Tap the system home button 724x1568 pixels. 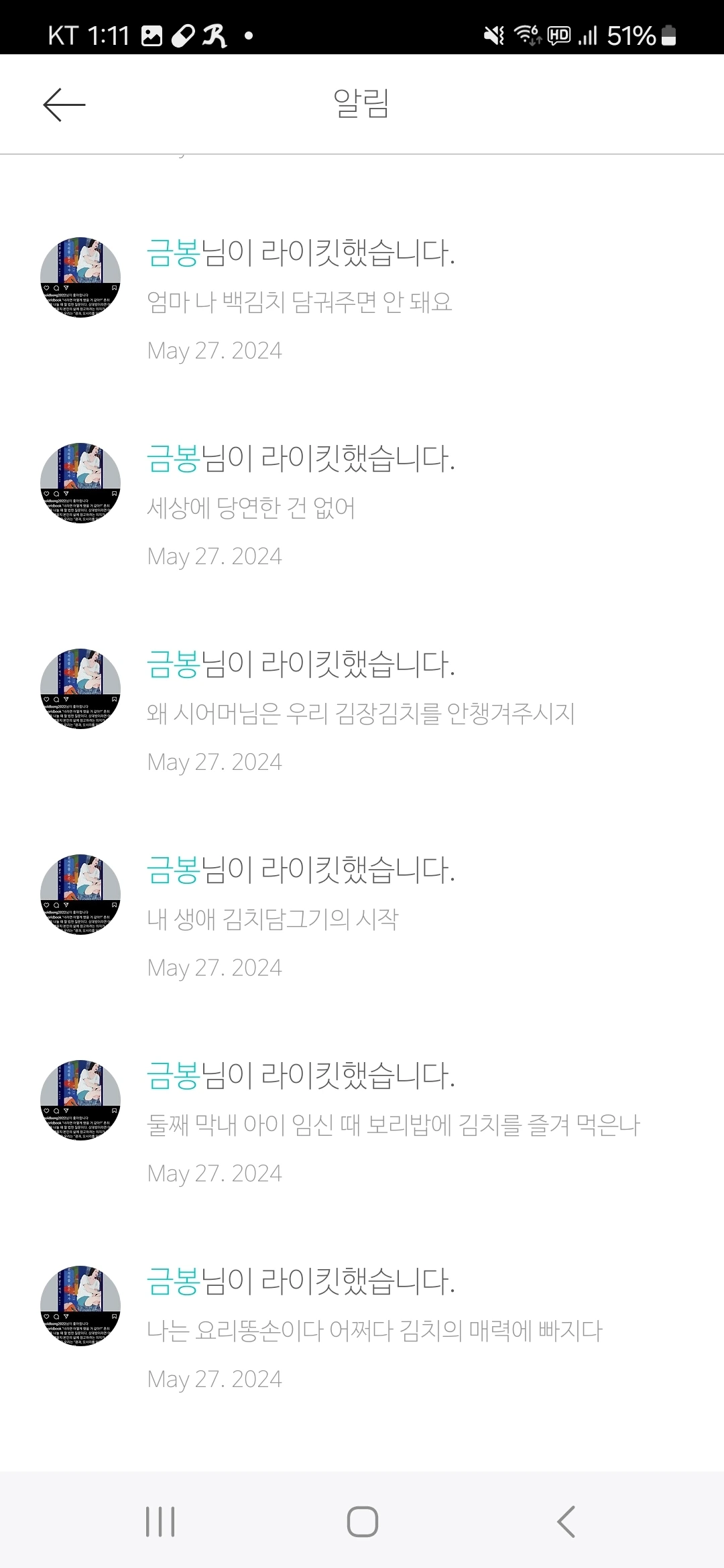pyautogui.click(x=362, y=1521)
